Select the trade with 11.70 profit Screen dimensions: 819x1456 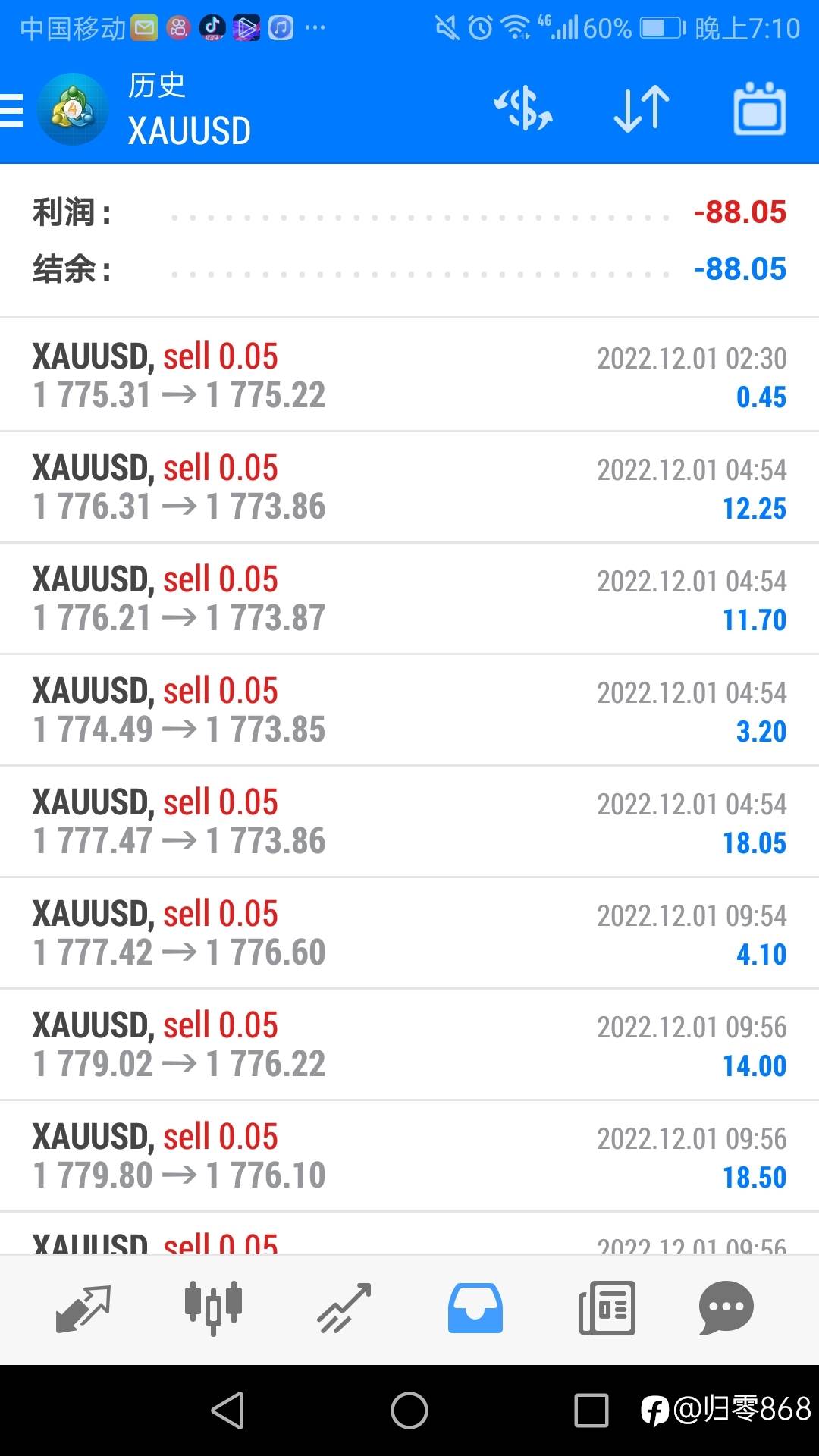(409, 598)
